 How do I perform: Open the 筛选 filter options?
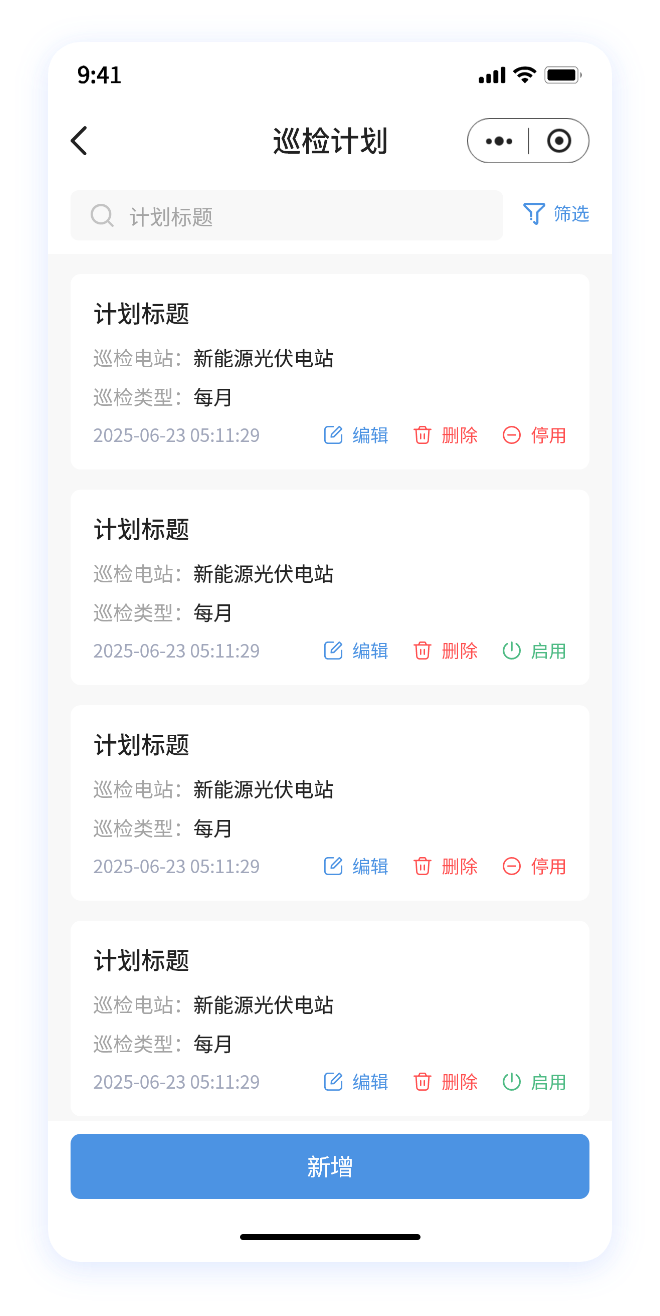pos(556,214)
